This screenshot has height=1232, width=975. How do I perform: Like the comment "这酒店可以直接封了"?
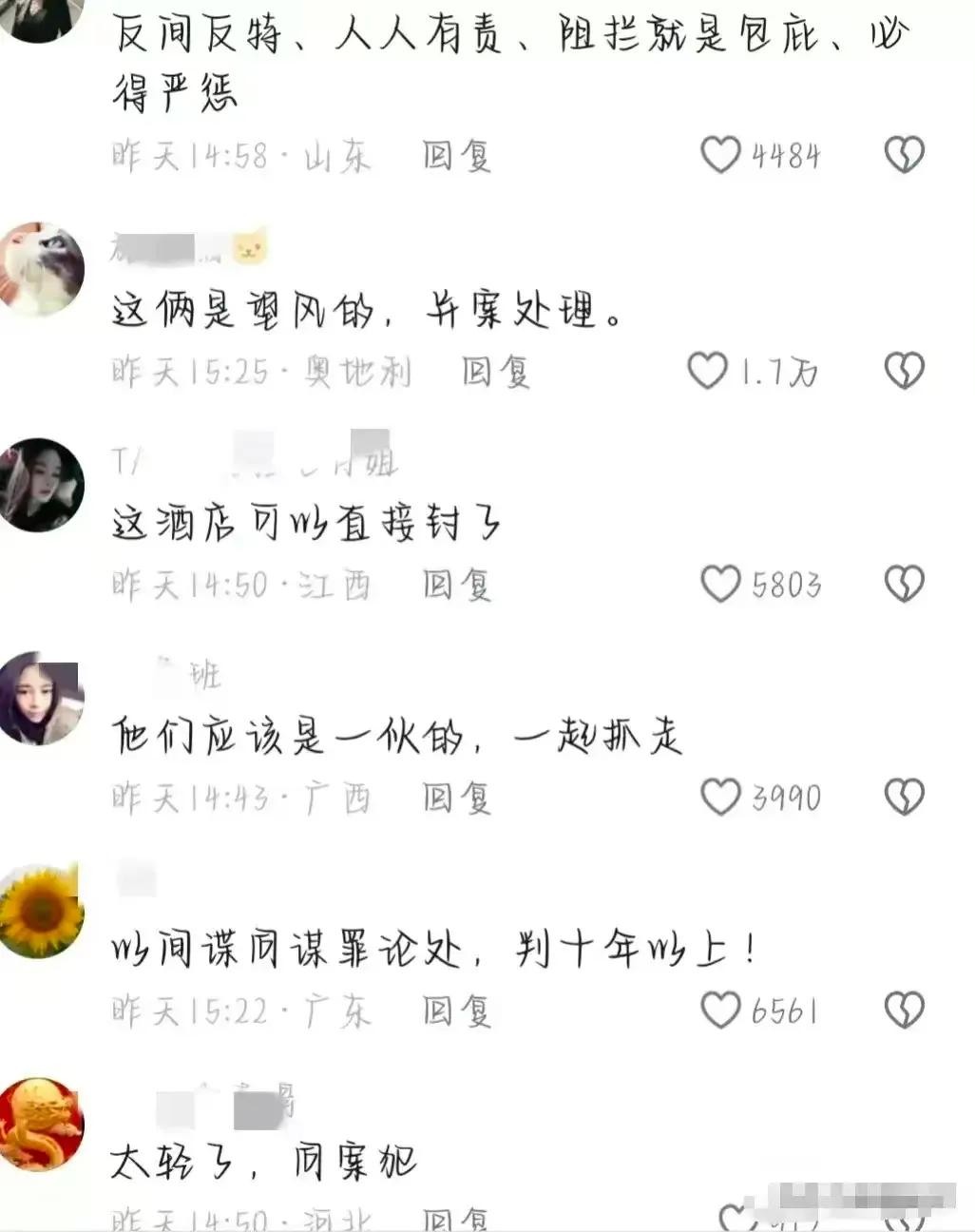click(x=720, y=584)
